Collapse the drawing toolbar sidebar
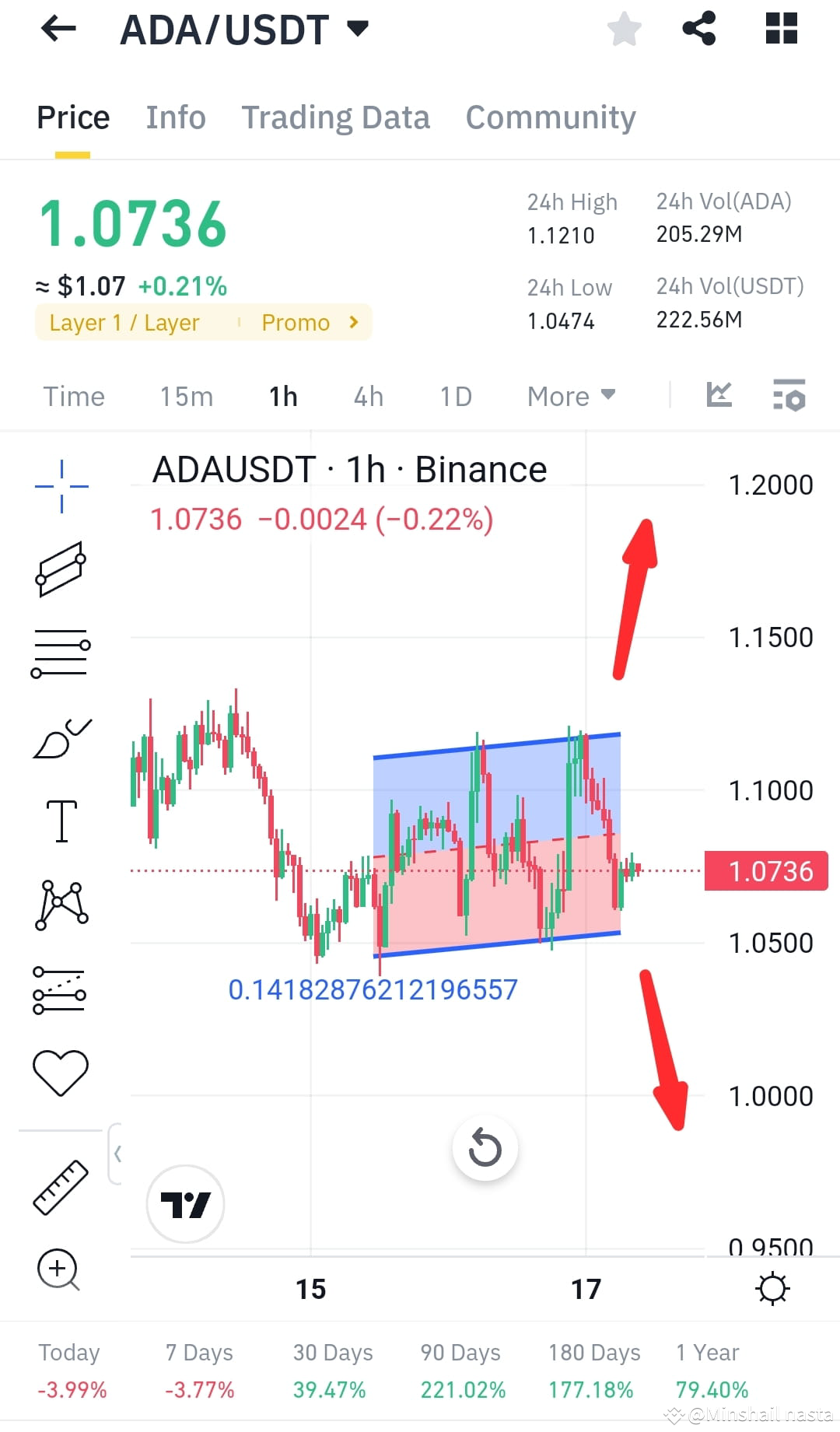The height and width of the screenshot is (1432, 840). (x=118, y=1154)
